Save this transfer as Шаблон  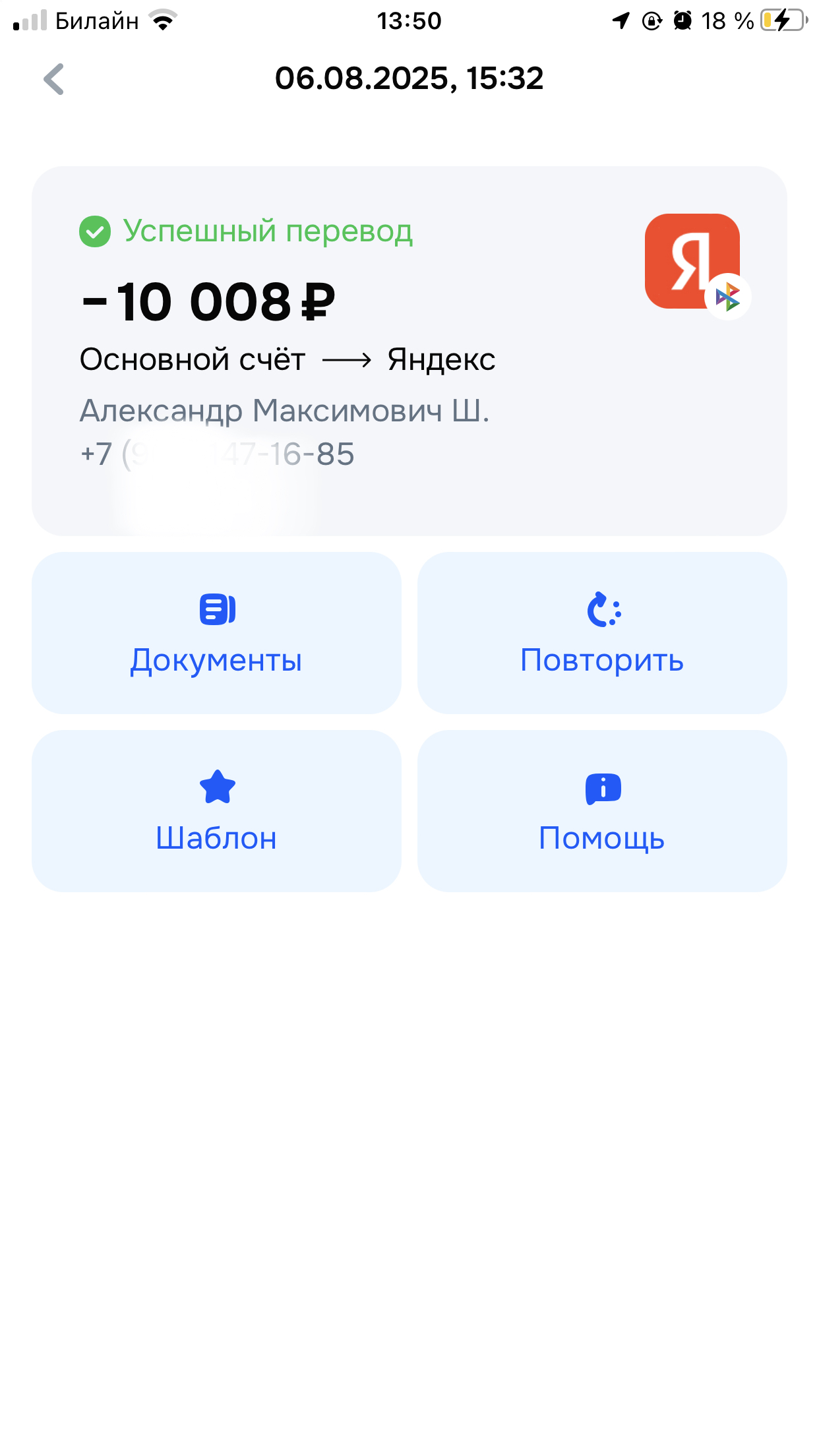point(216,811)
